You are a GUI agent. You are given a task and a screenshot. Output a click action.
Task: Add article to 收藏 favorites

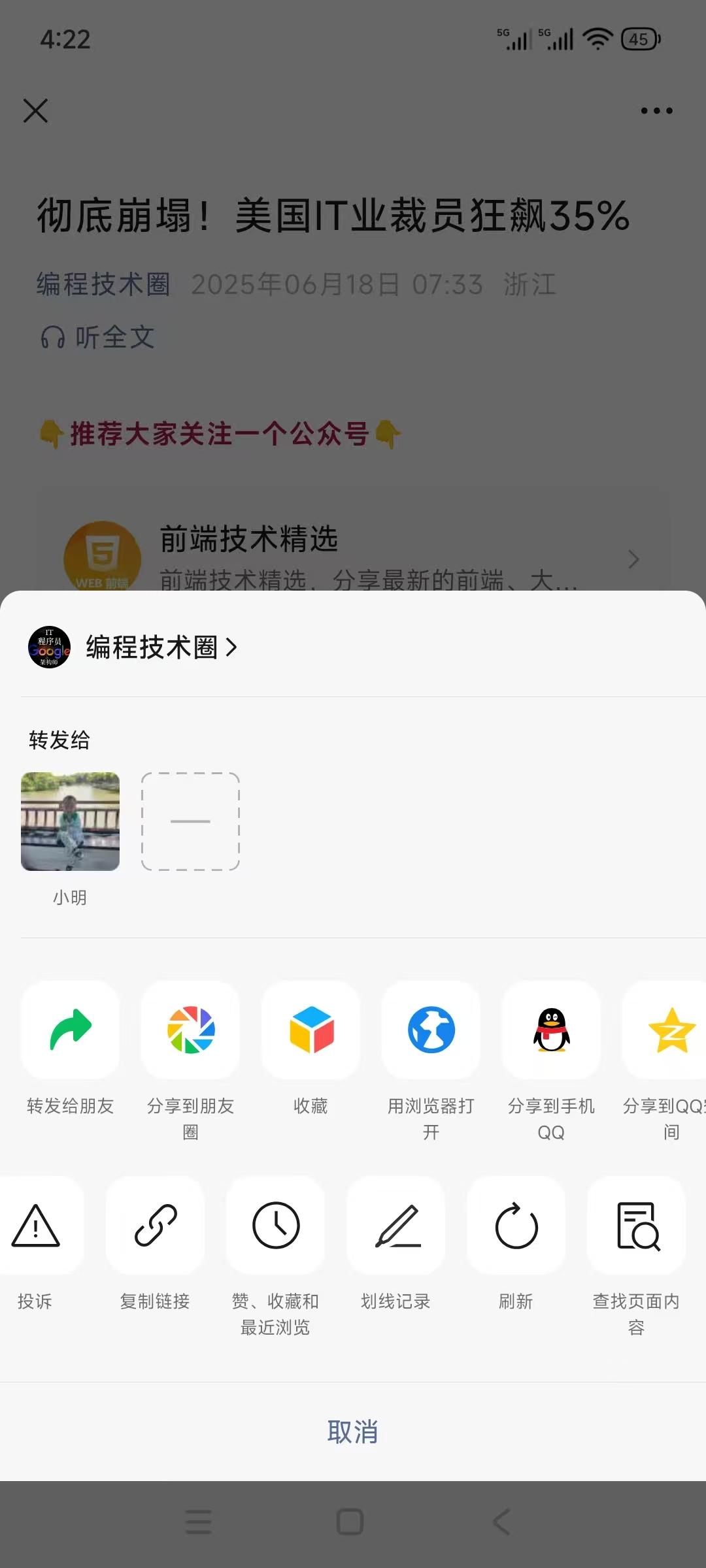(x=311, y=1030)
